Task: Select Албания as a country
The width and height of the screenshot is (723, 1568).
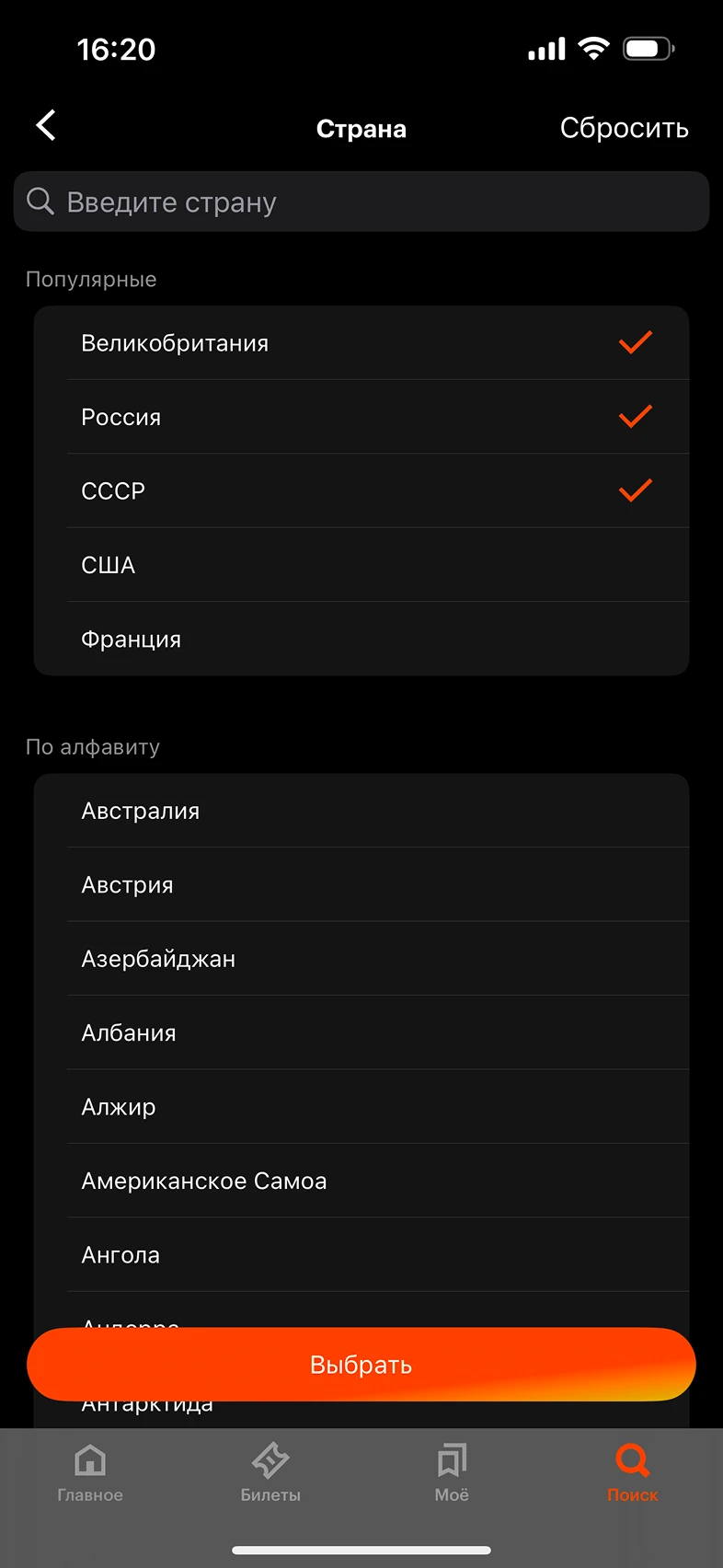Action: click(x=361, y=1032)
